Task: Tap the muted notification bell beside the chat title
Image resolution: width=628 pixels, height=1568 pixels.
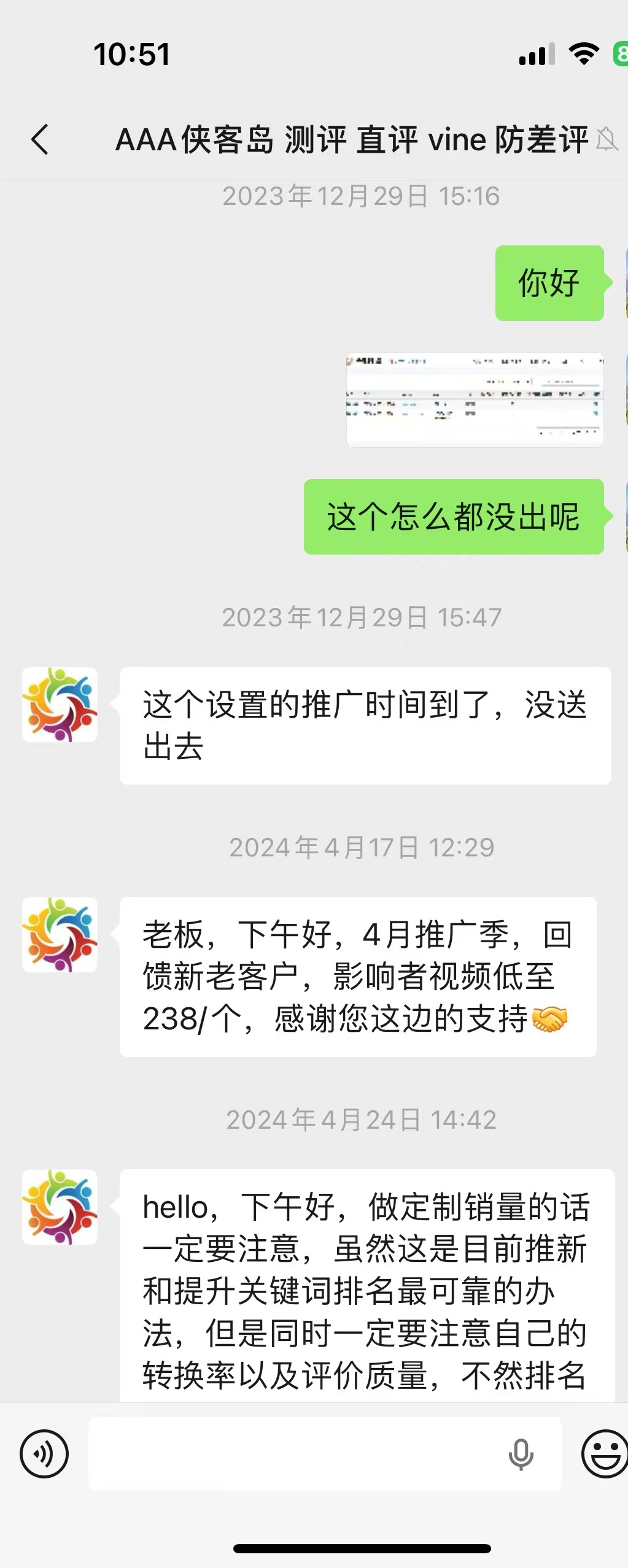Action: tap(607, 139)
